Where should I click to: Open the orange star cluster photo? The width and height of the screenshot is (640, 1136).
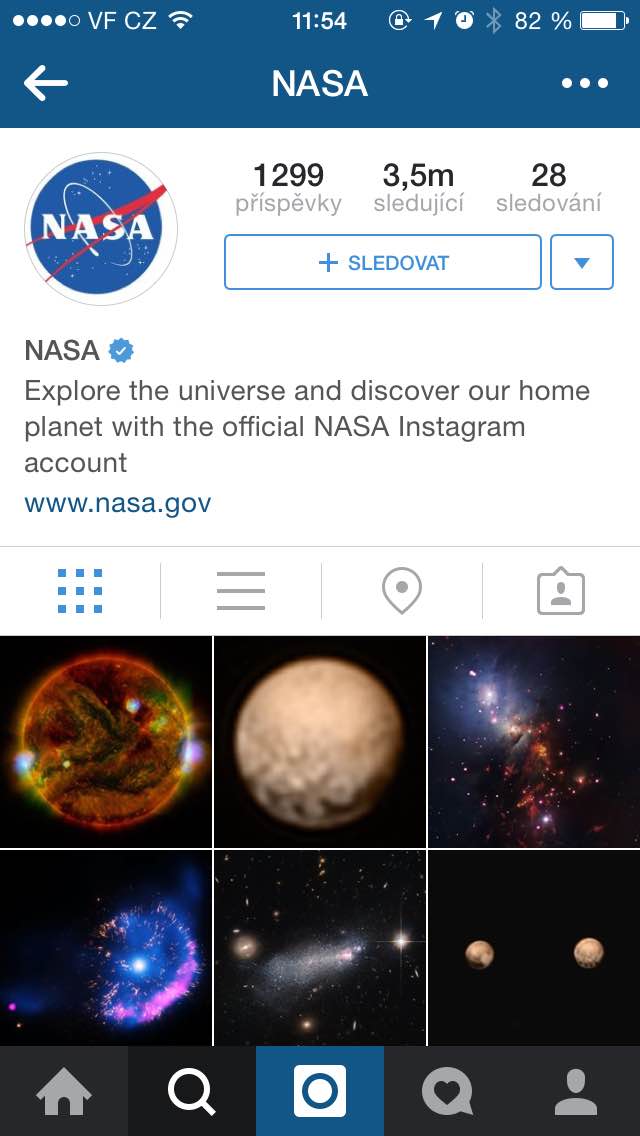point(534,742)
